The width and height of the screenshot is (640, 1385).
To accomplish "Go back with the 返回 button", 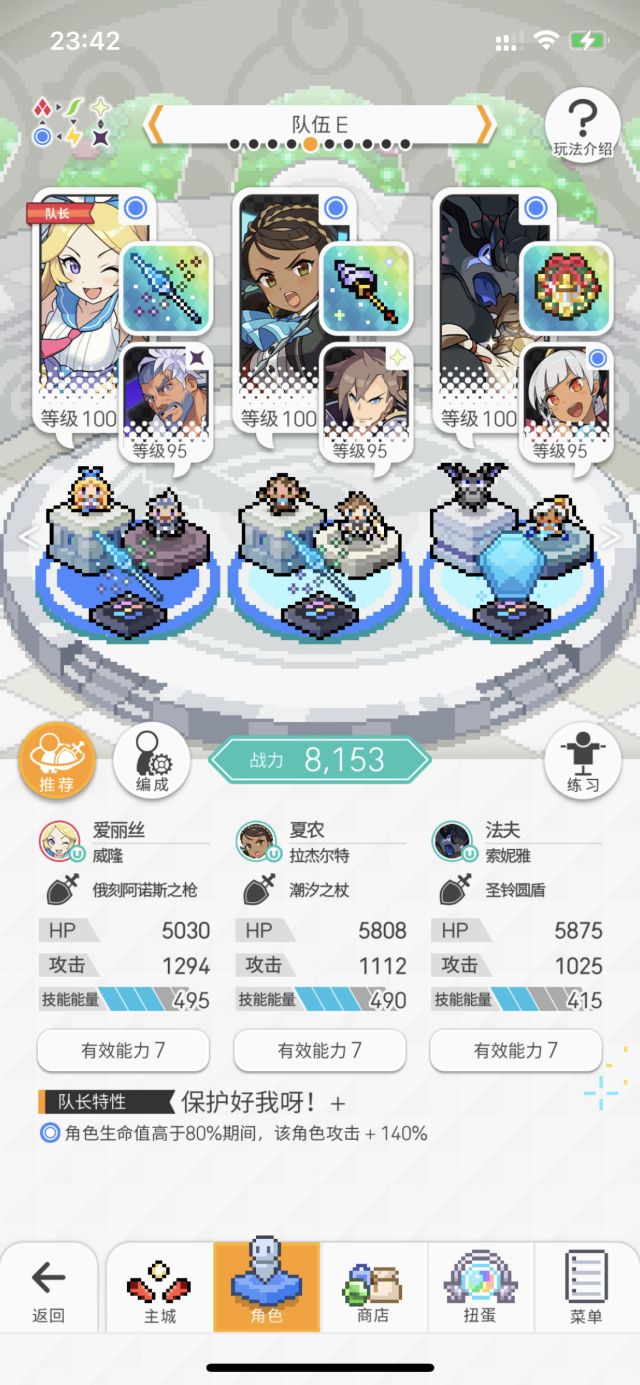I will (x=48, y=1289).
